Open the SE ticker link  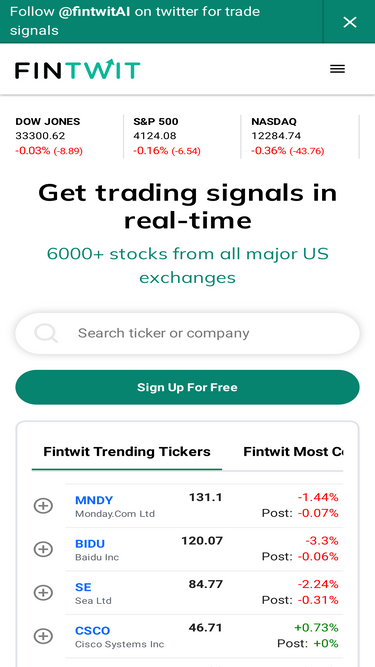83,587
